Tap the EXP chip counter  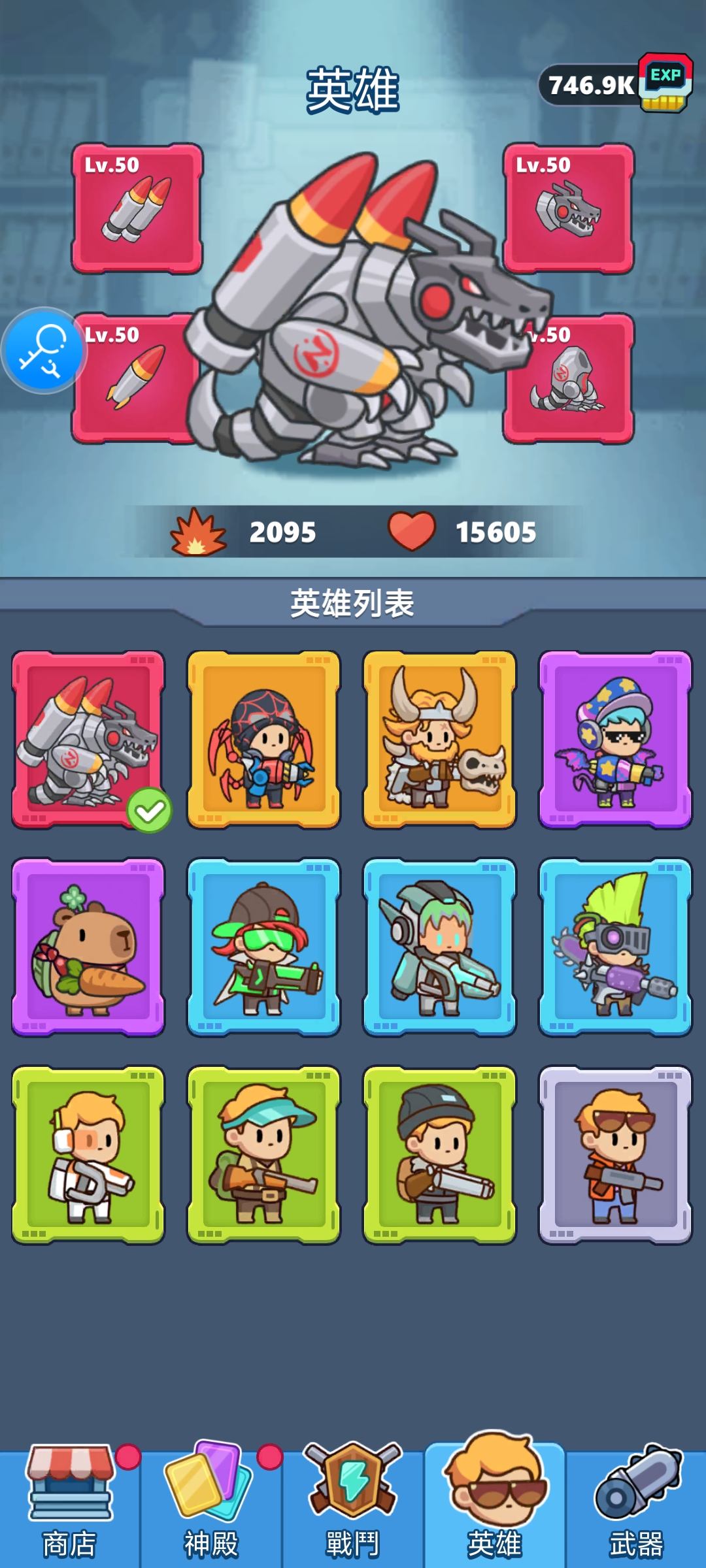613,85
